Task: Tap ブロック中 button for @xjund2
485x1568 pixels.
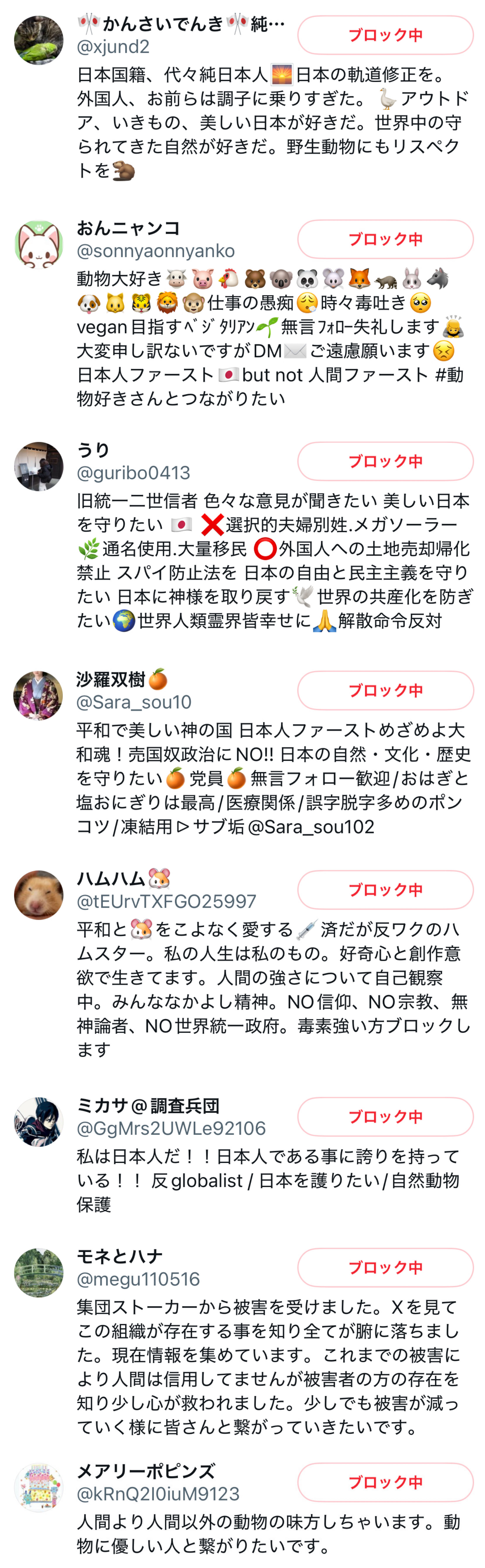Action: tap(385, 35)
